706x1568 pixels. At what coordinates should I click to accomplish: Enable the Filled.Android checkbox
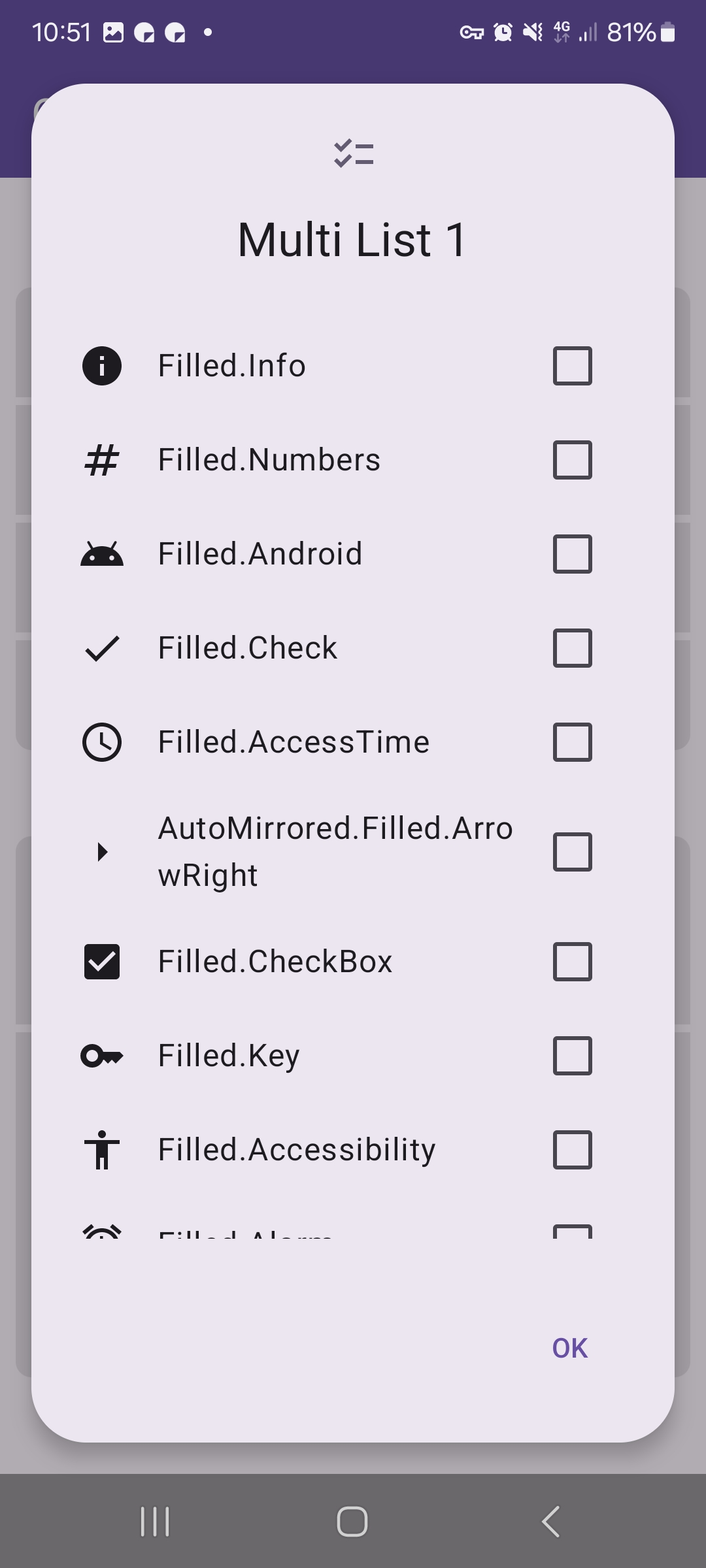coord(572,553)
